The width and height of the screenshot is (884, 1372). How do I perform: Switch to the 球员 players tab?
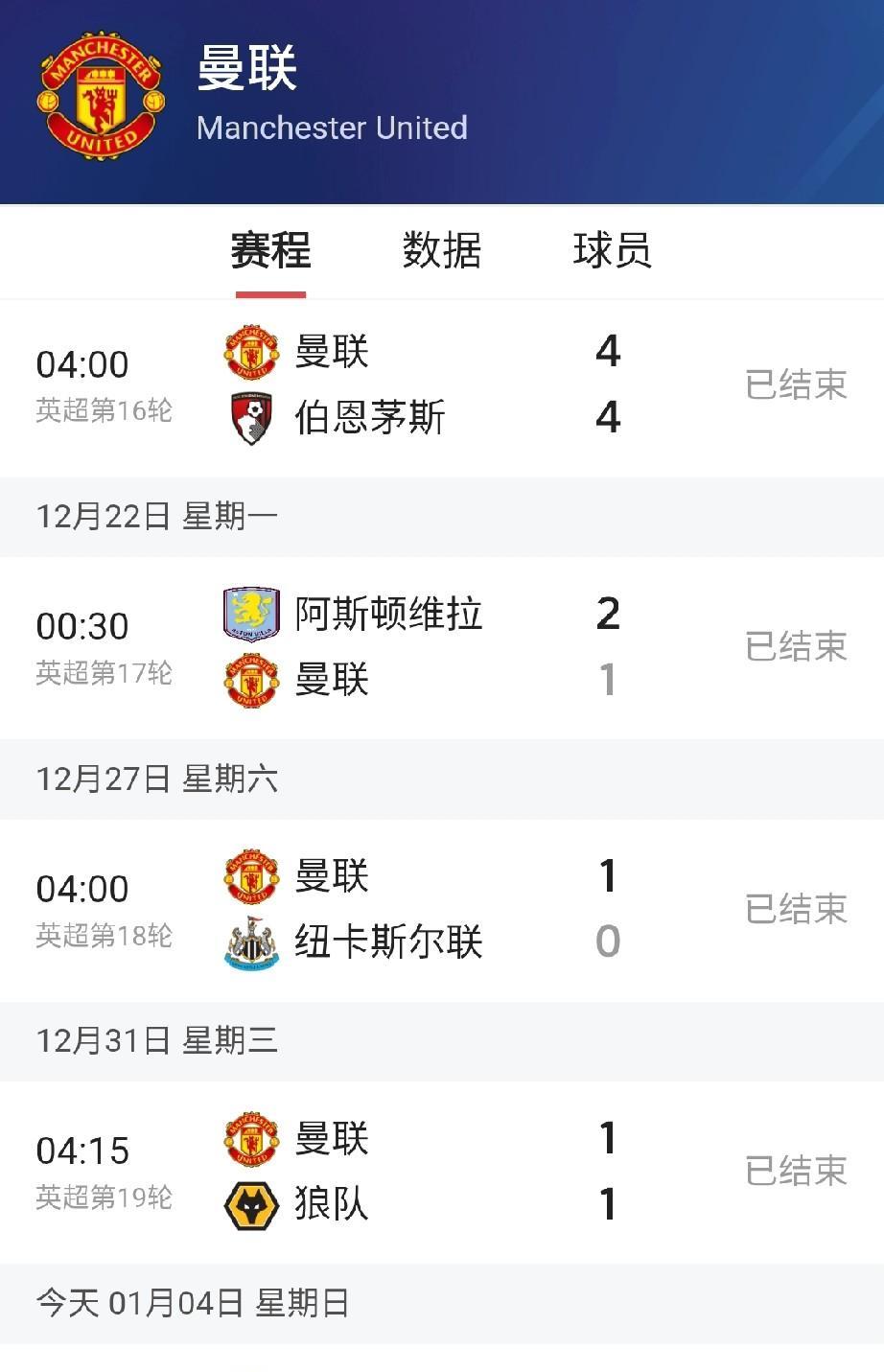click(612, 251)
